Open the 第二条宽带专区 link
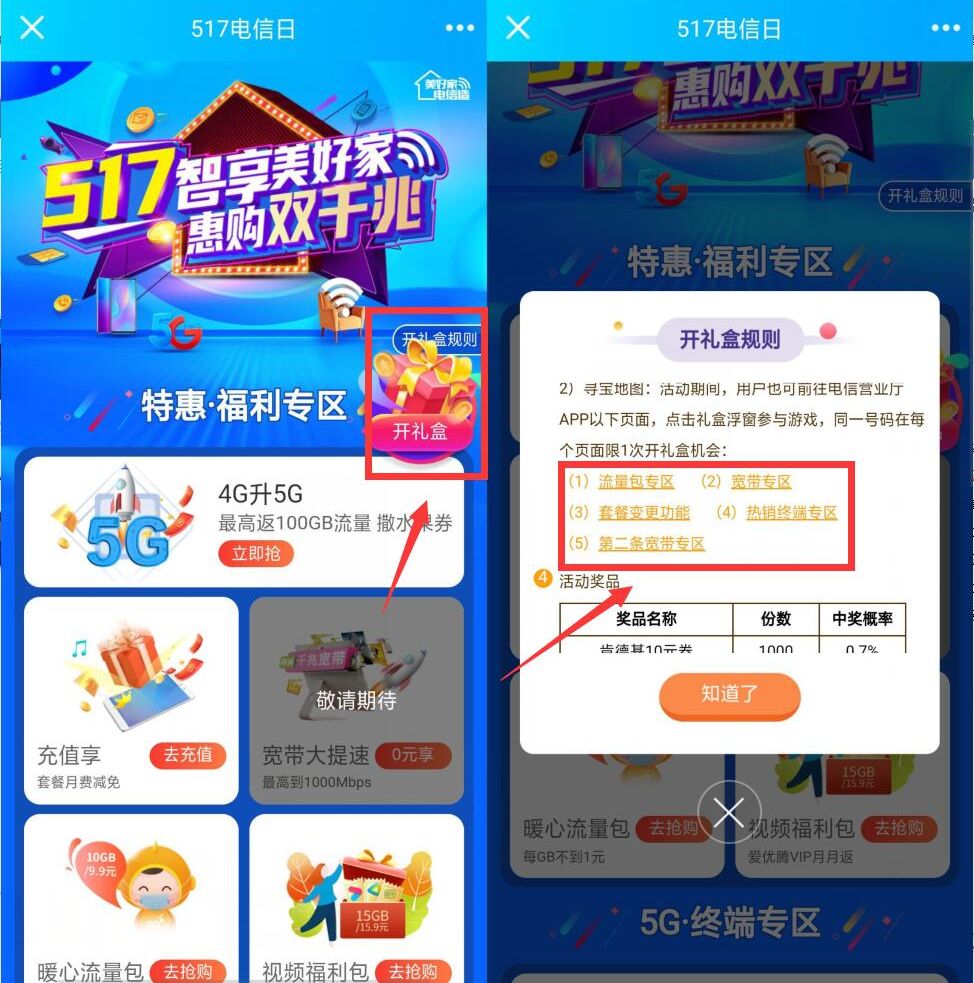The width and height of the screenshot is (974, 983). click(651, 544)
